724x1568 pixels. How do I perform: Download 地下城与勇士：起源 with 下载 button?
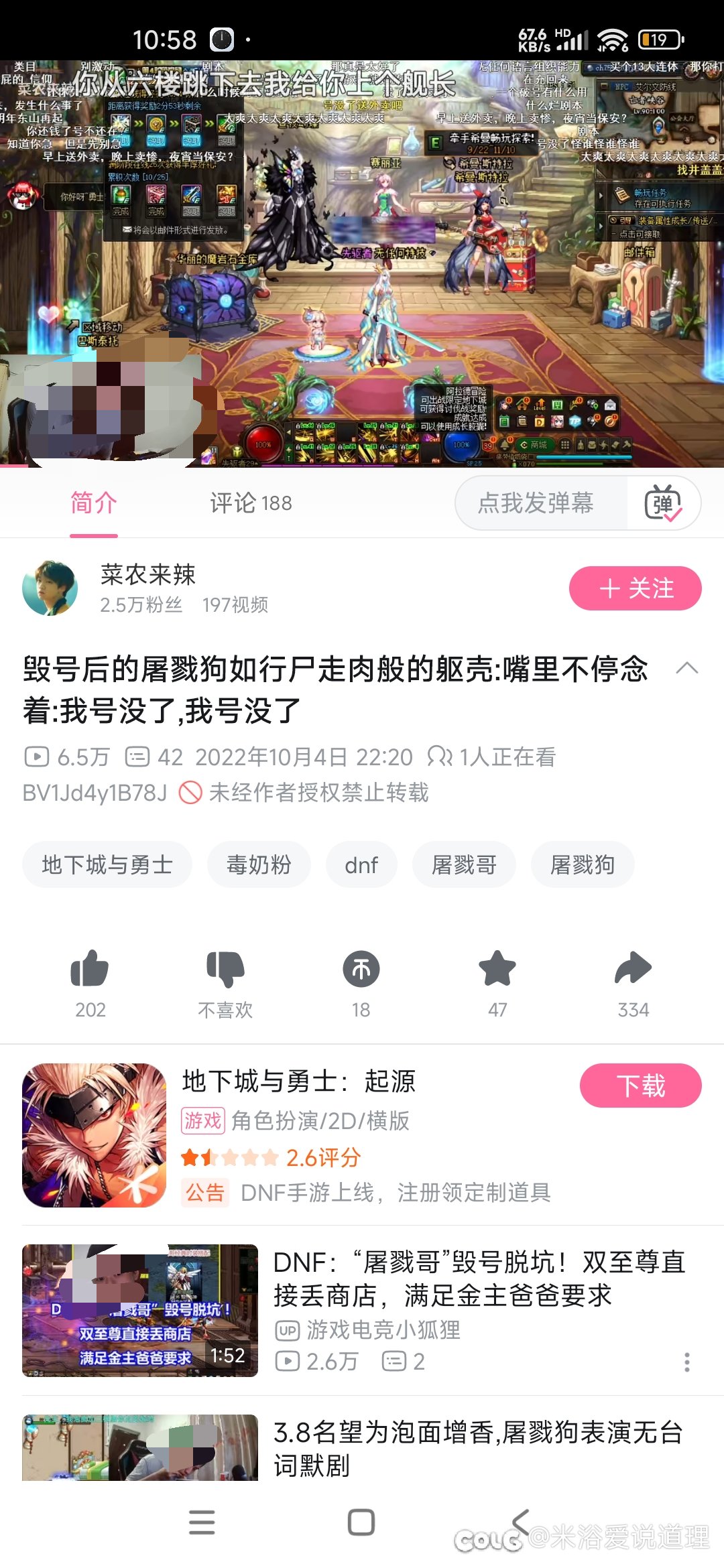tap(641, 1086)
